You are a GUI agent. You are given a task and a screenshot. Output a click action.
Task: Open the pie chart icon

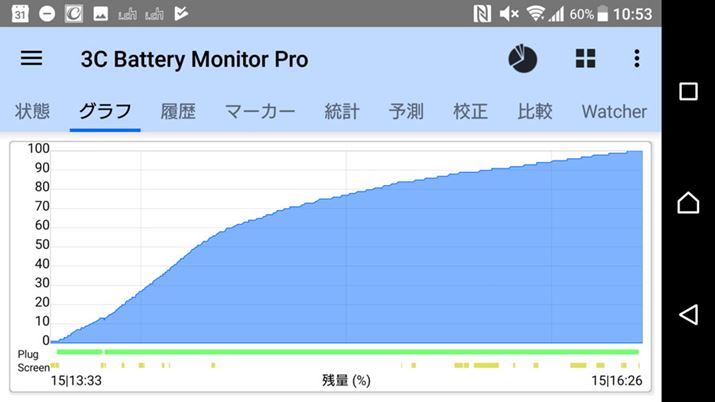click(x=522, y=59)
